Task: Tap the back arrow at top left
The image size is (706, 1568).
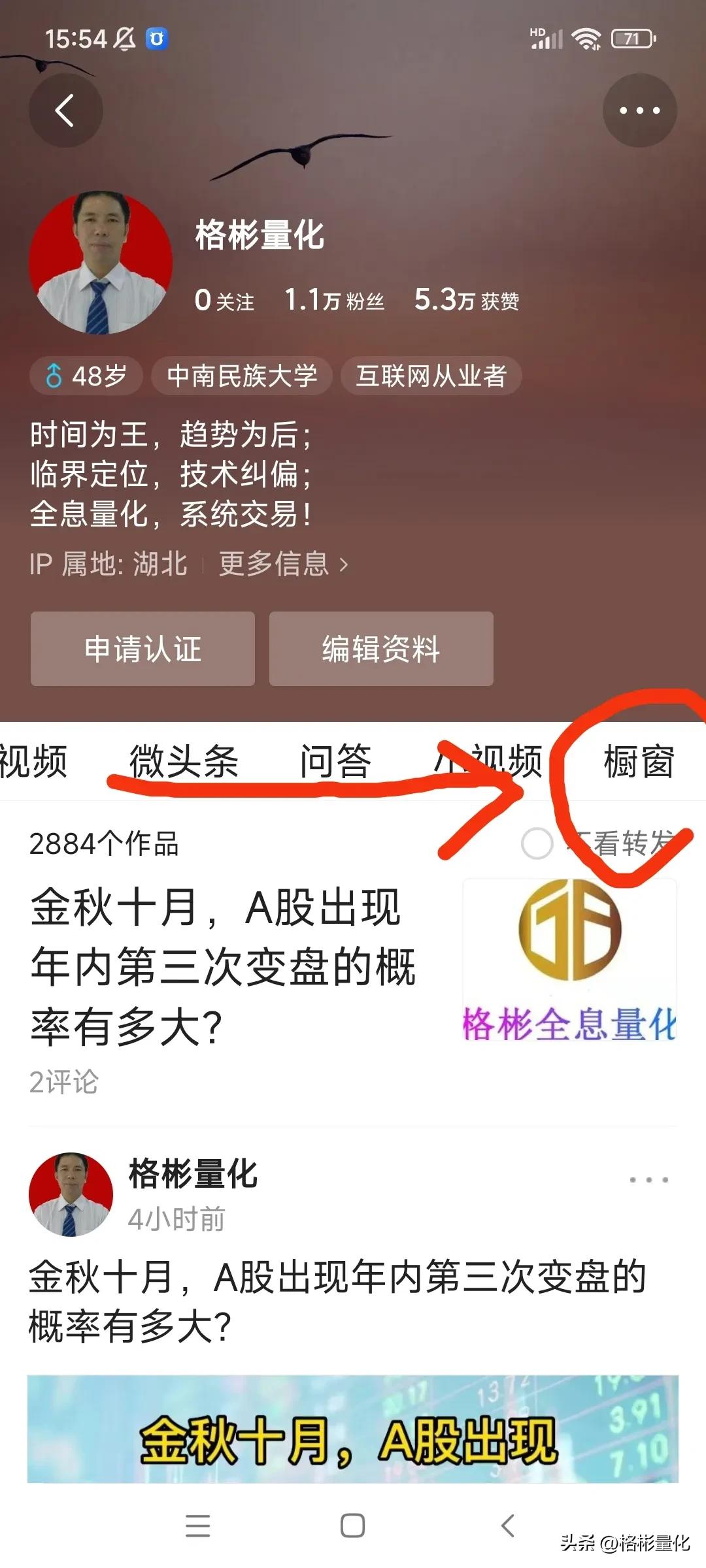Action: [x=65, y=110]
